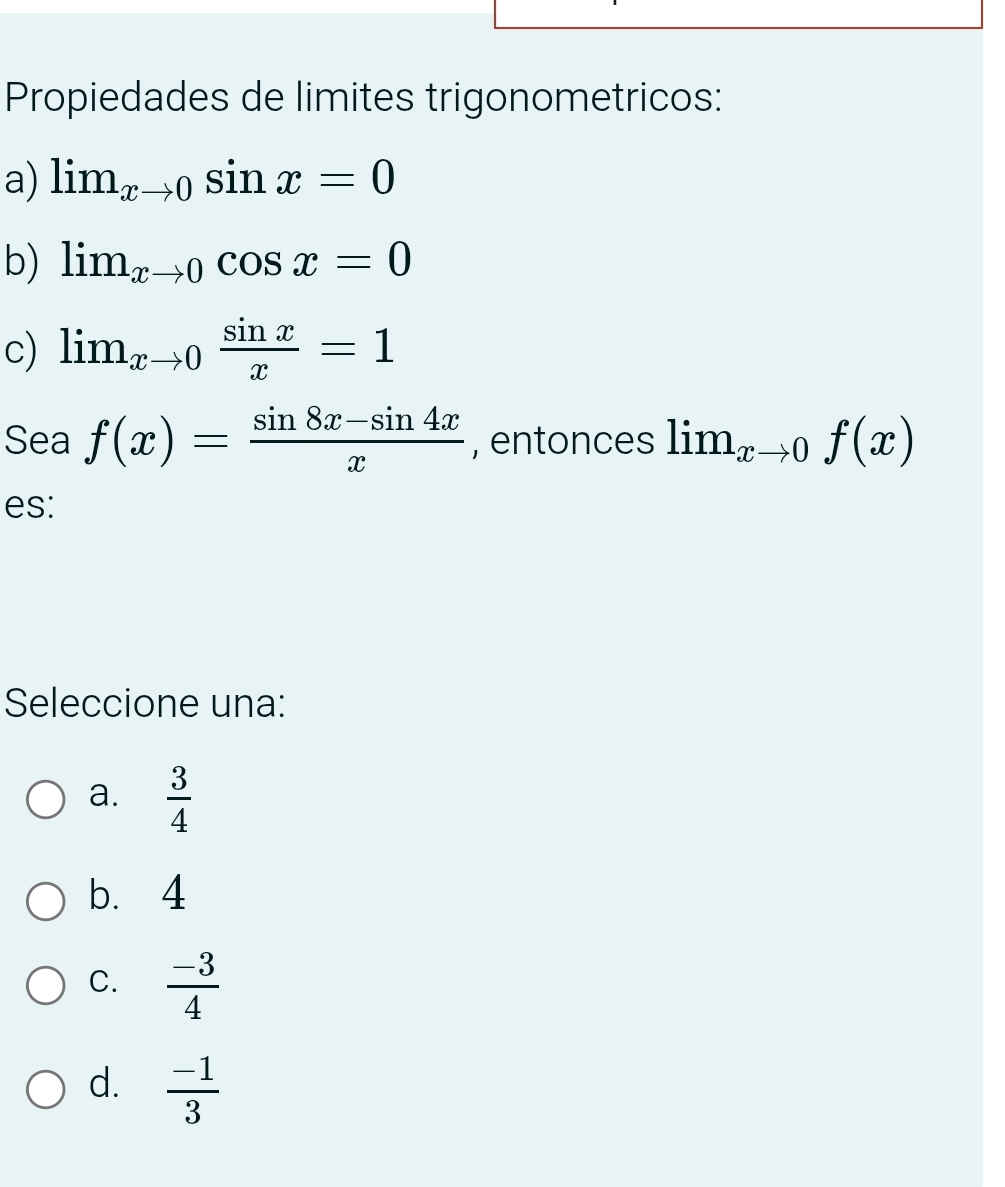Viewport: 1005px width, 1187px height.
Task: Mark option c, -3/4, as answer
Action: pyautogui.click(x=45, y=984)
